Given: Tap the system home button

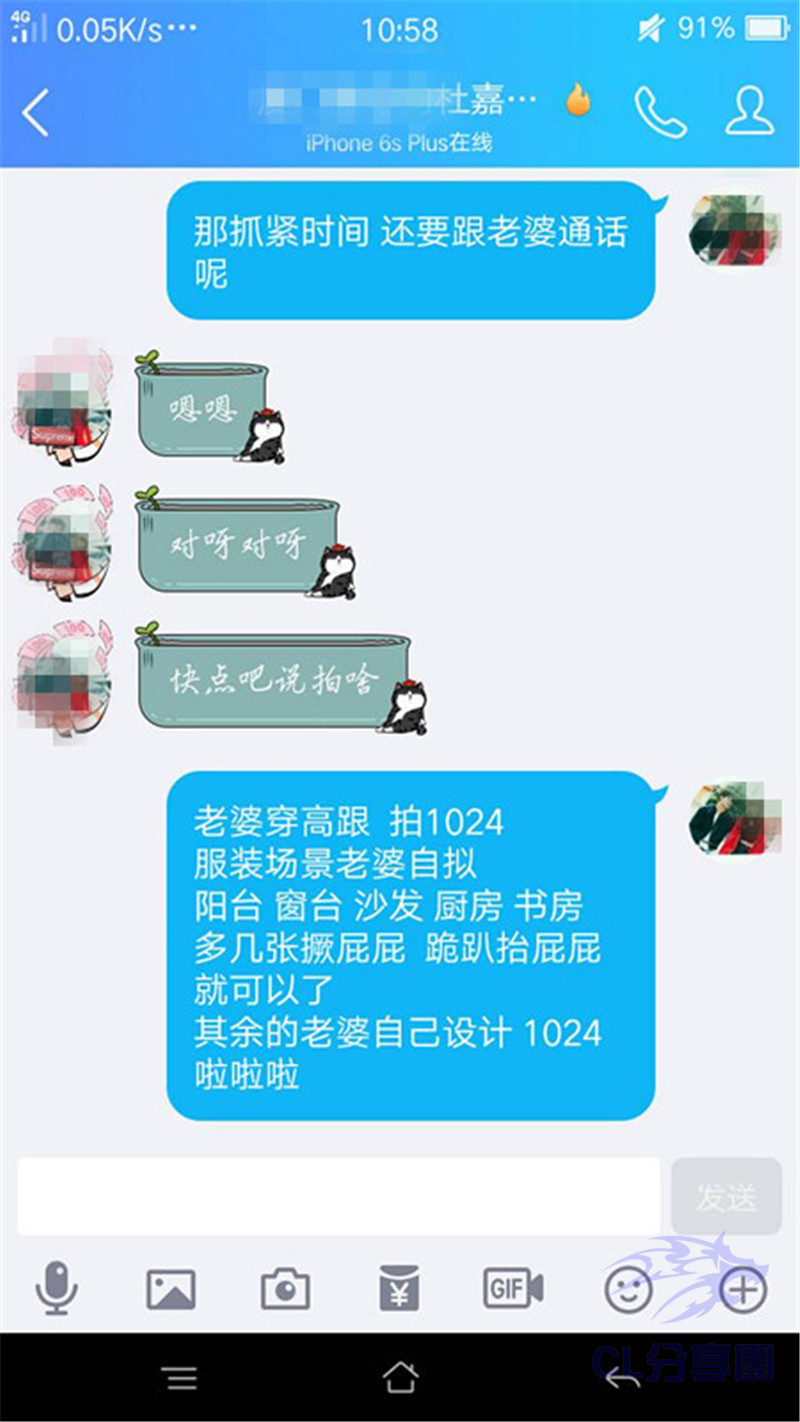Looking at the screenshot, I should coord(400,1378).
